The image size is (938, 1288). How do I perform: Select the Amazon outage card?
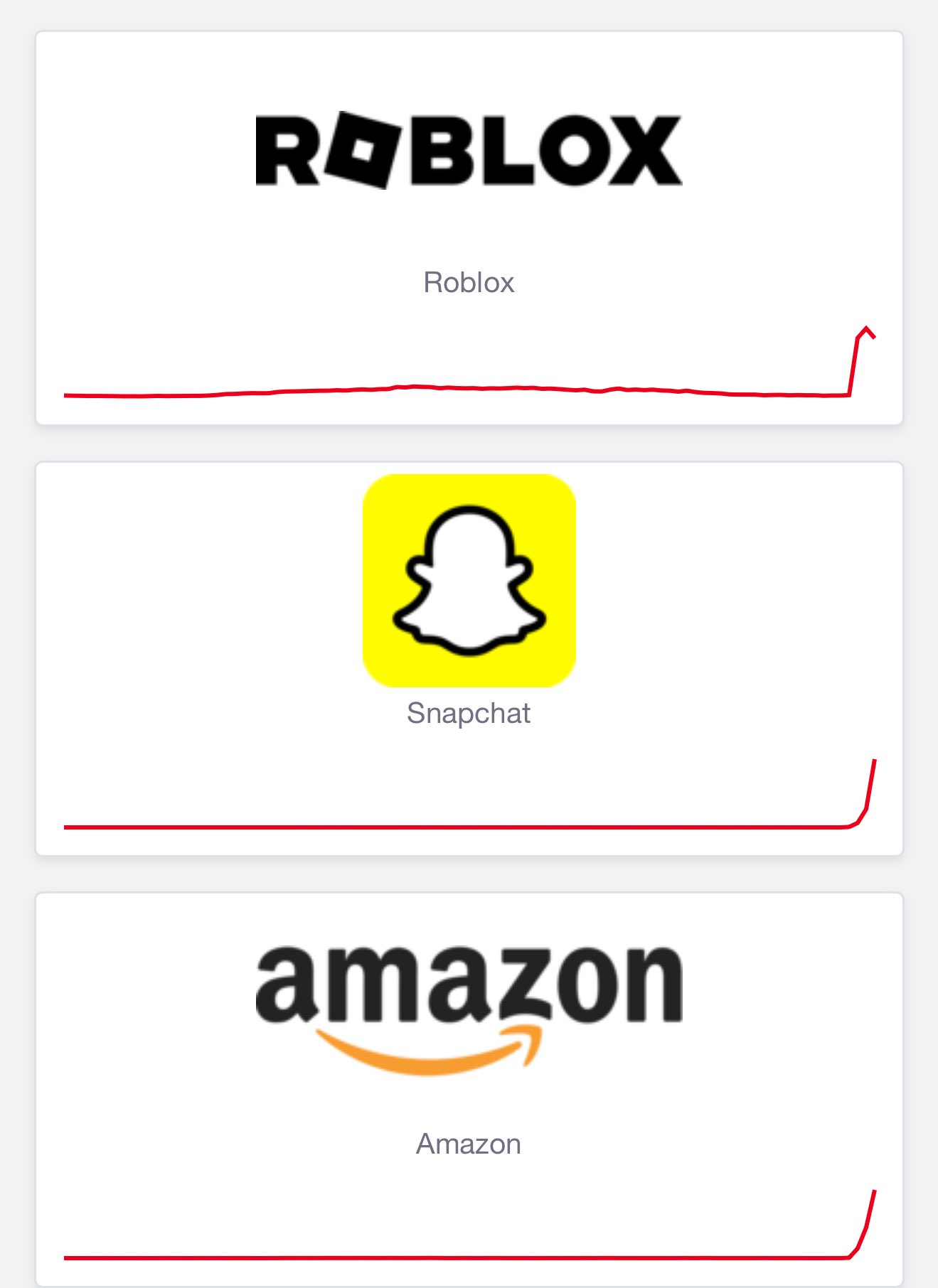469,1088
